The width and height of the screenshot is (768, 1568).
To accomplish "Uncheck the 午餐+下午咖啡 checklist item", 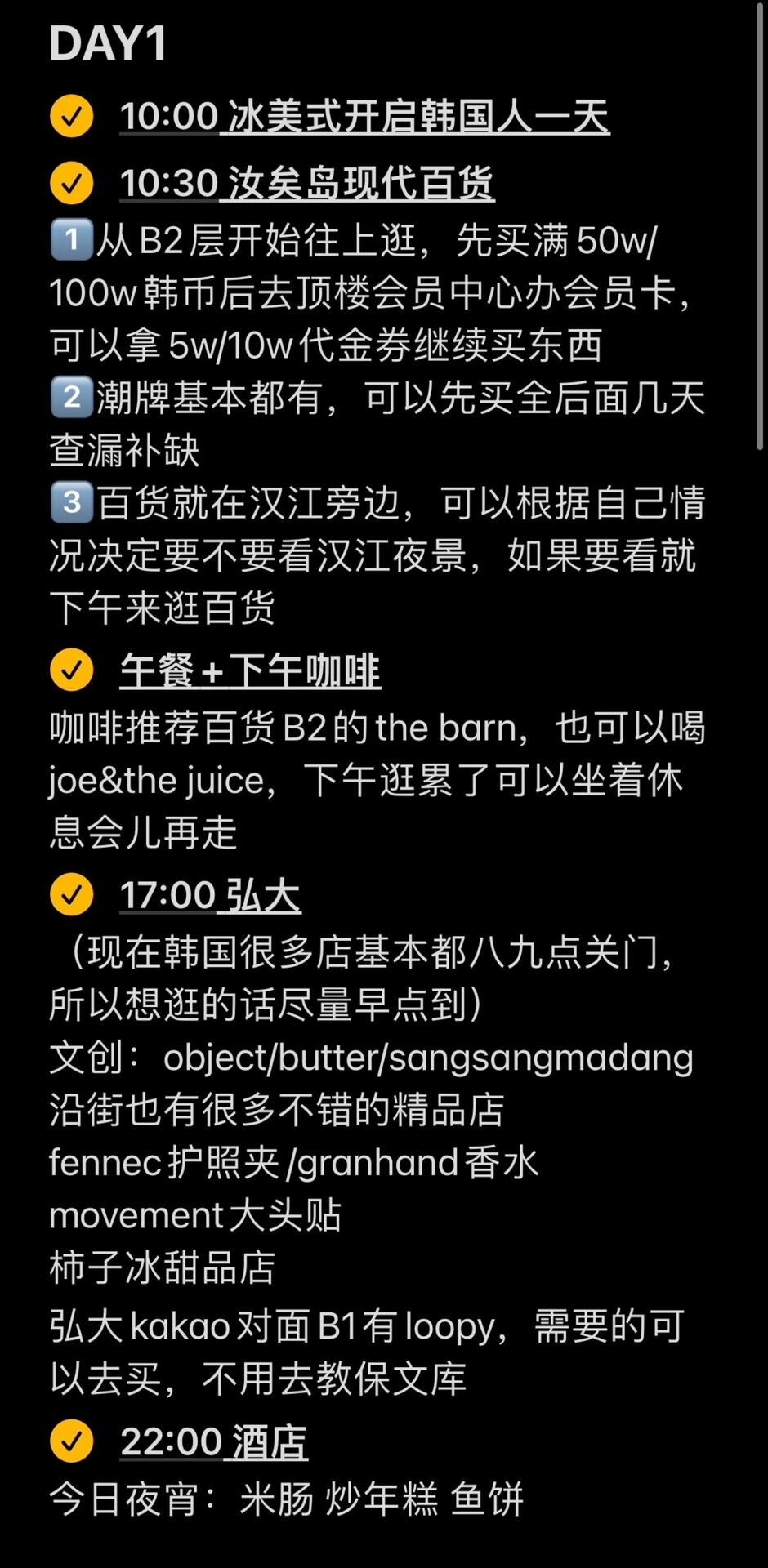I will pos(72,670).
